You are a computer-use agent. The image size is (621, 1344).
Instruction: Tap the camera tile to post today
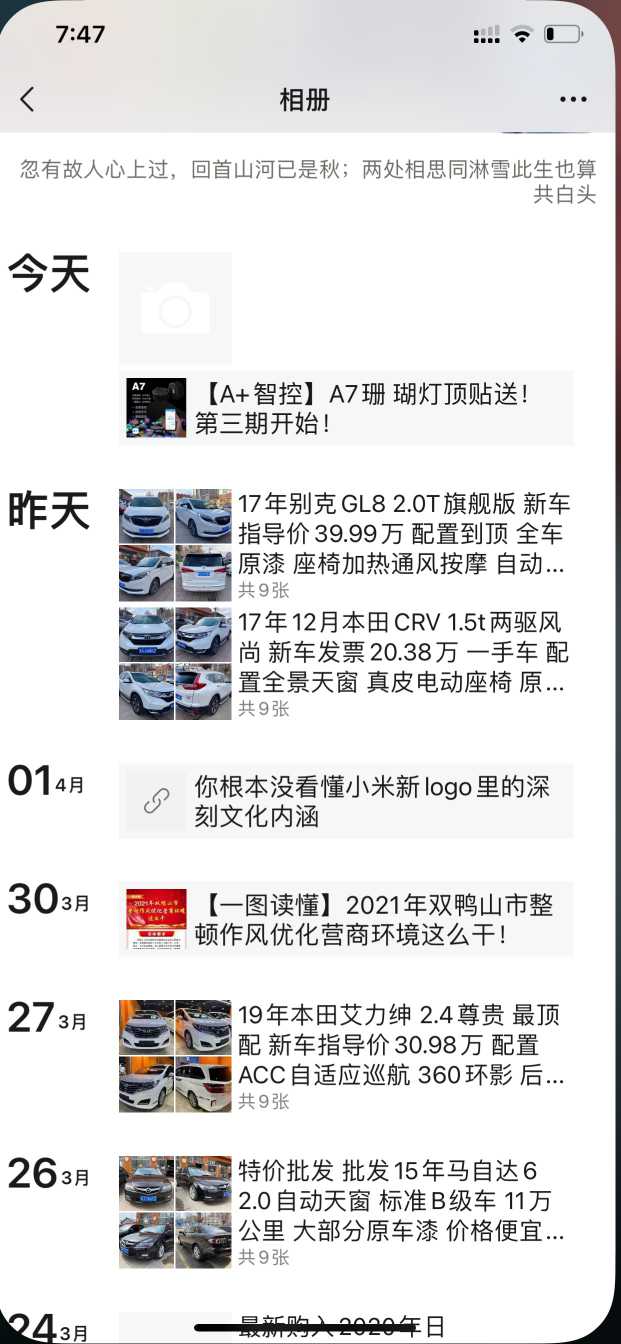(175, 308)
